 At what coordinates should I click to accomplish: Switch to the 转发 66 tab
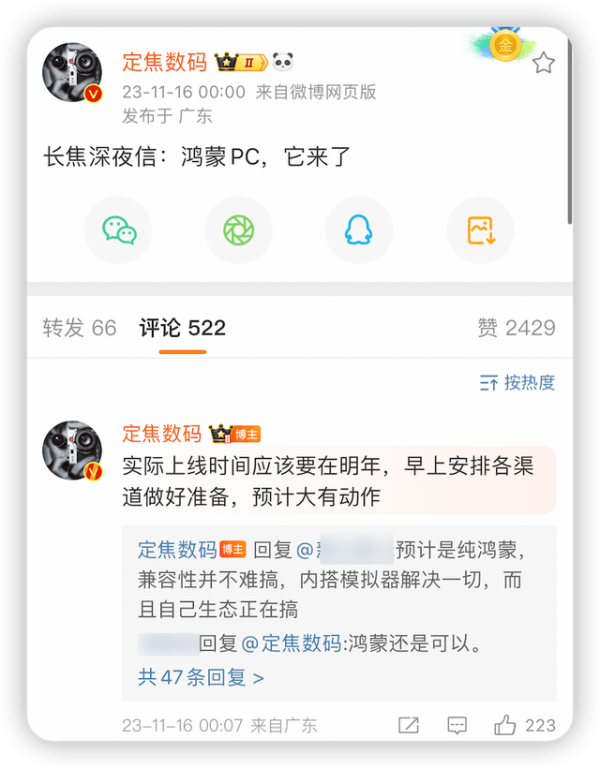79,328
